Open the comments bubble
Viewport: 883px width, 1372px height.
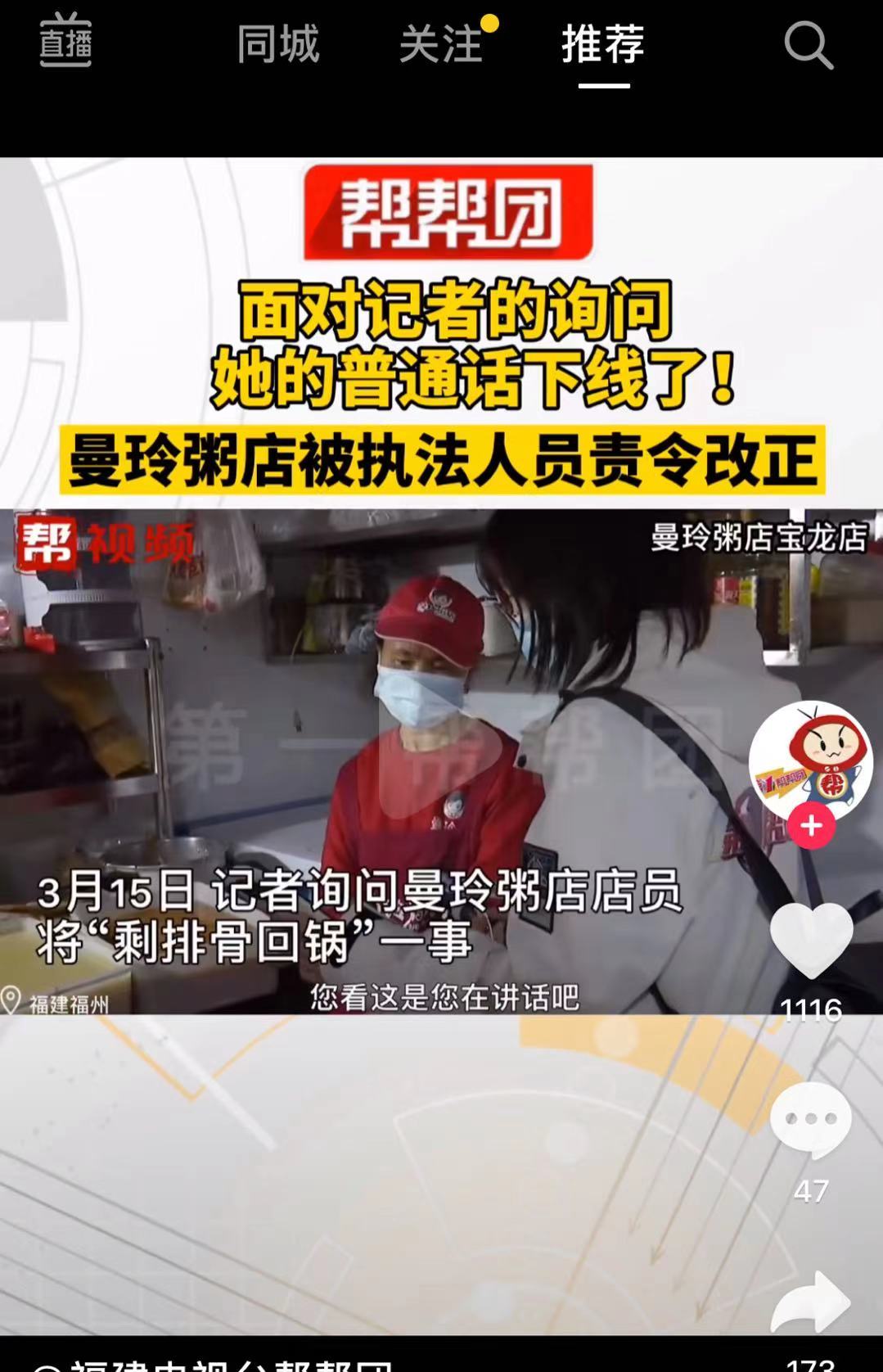[x=811, y=1120]
